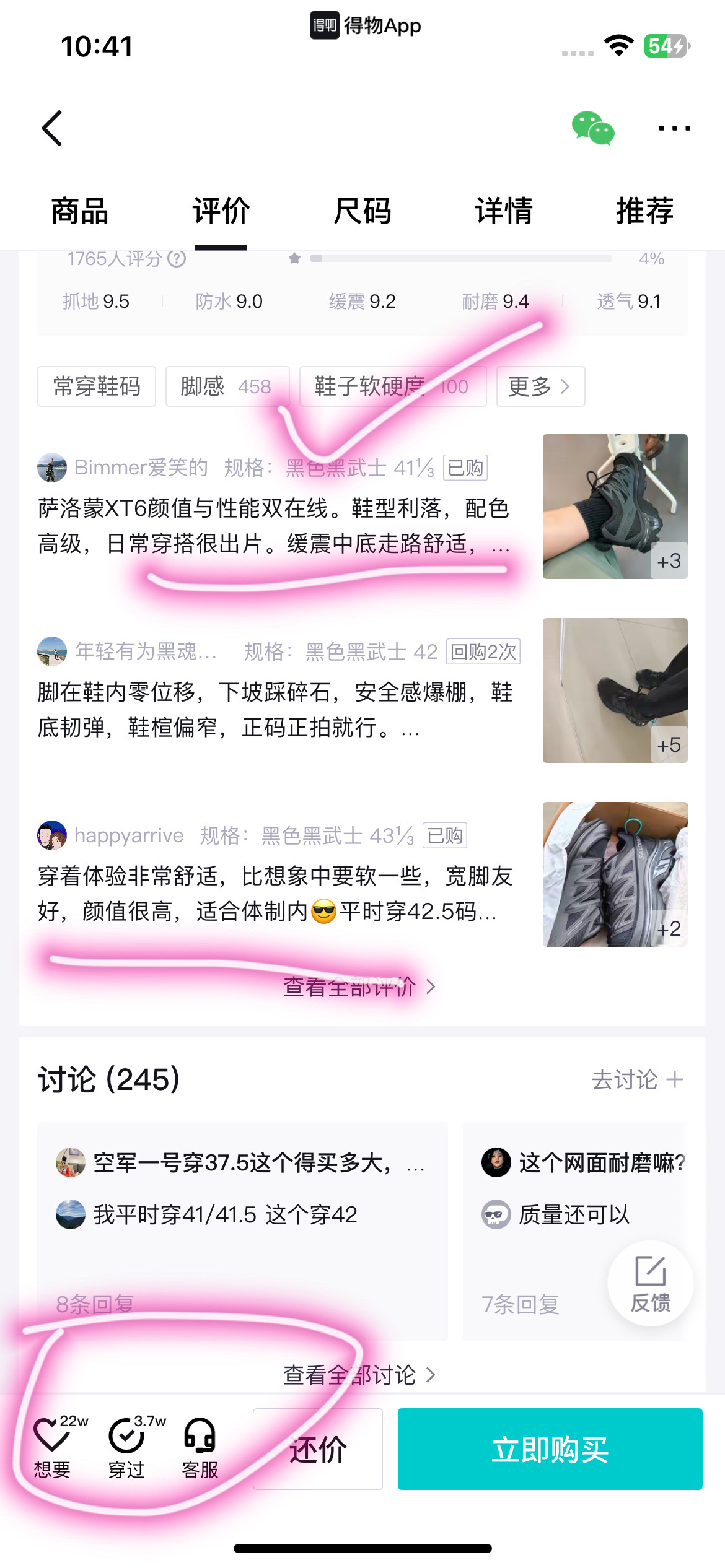Open review photo from Bimmer爱笑的
Image resolution: width=725 pixels, height=1568 pixels.
(615, 507)
